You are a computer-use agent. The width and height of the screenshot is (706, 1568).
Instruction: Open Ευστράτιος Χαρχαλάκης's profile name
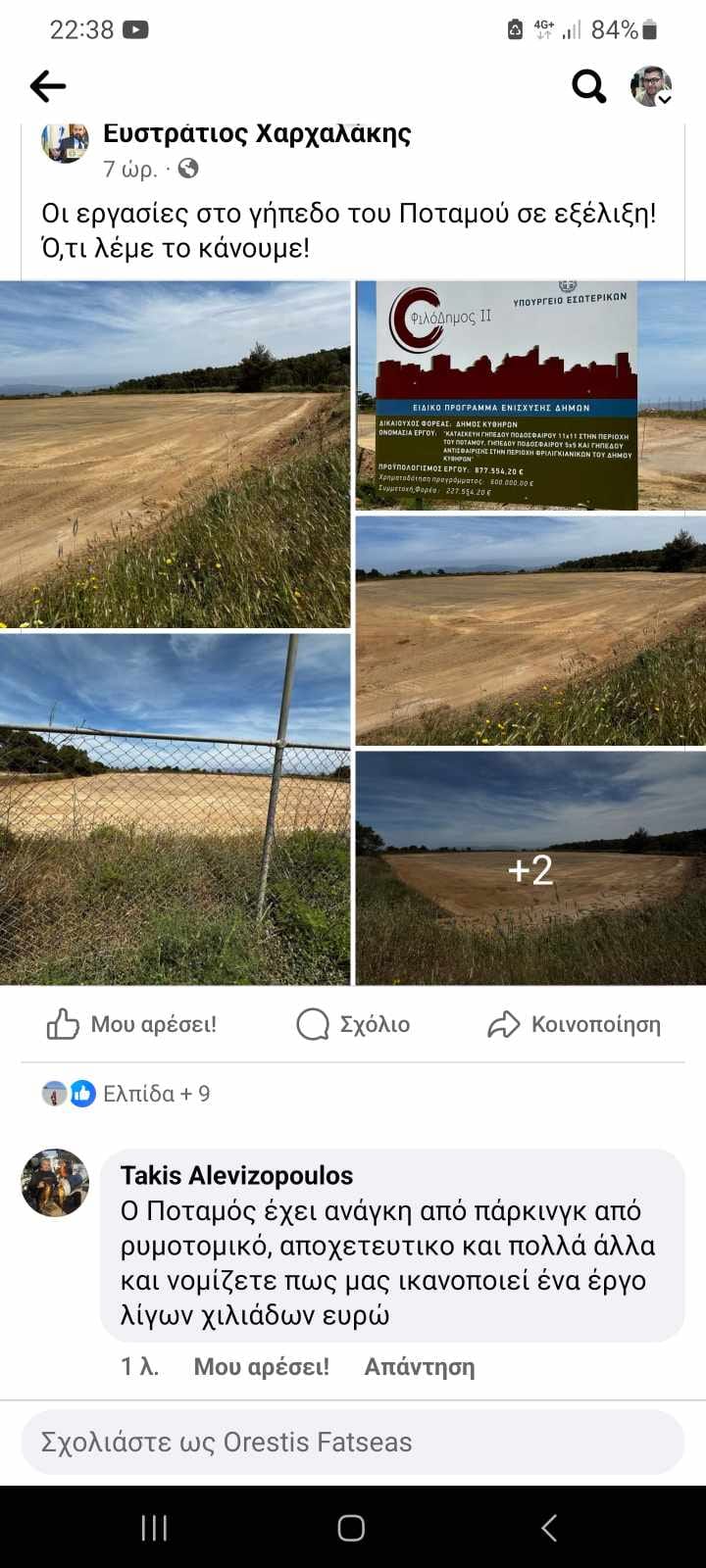pos(257,134)
